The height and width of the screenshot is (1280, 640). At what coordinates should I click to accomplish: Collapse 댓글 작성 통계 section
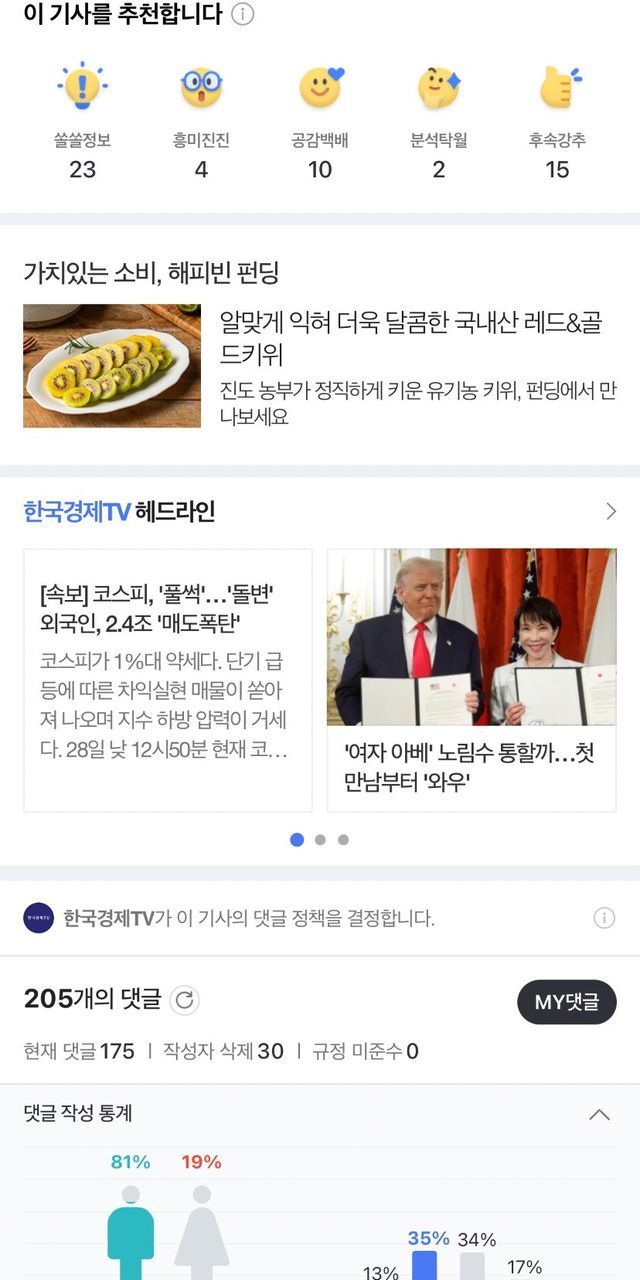(599, 1114)
